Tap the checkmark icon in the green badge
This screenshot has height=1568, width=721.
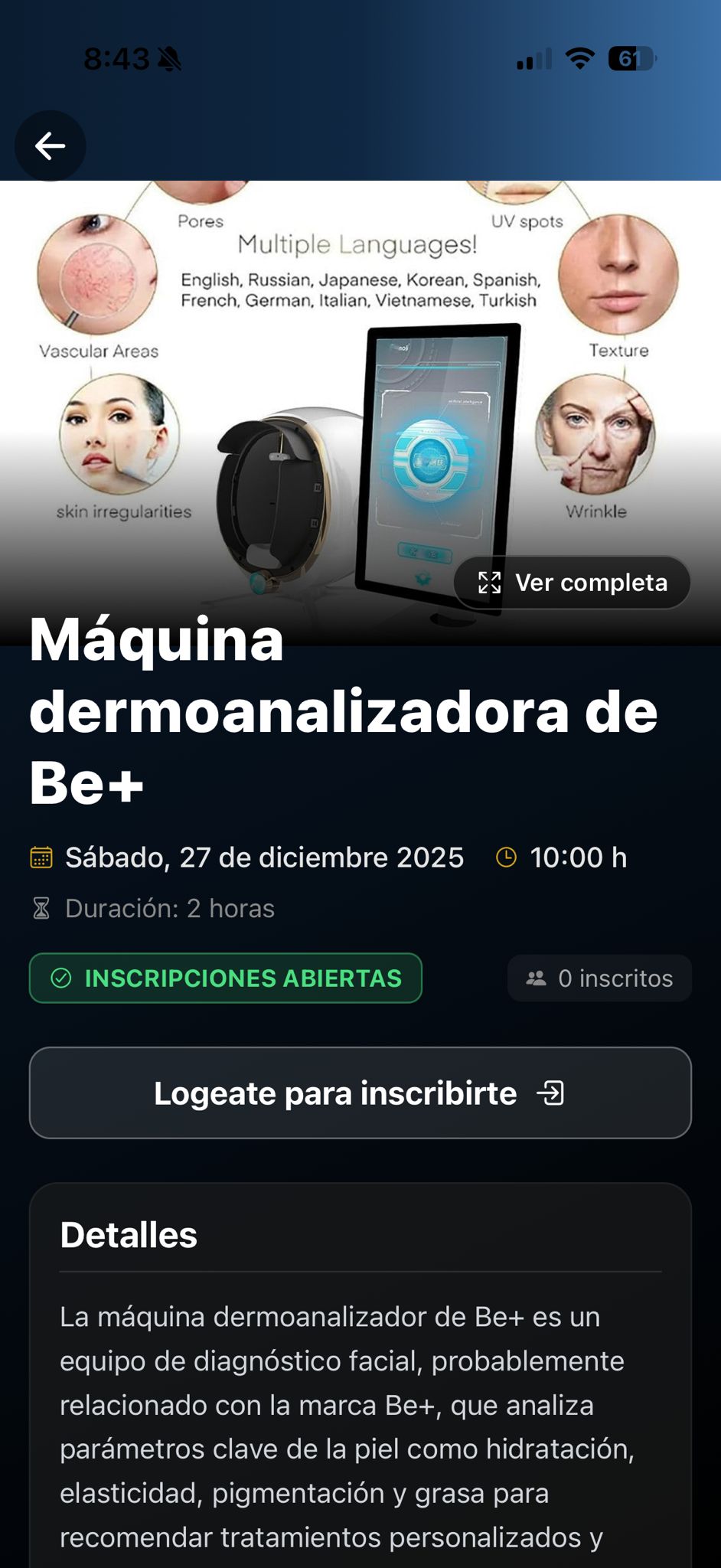pyautogui.click(x=60, y=978)
